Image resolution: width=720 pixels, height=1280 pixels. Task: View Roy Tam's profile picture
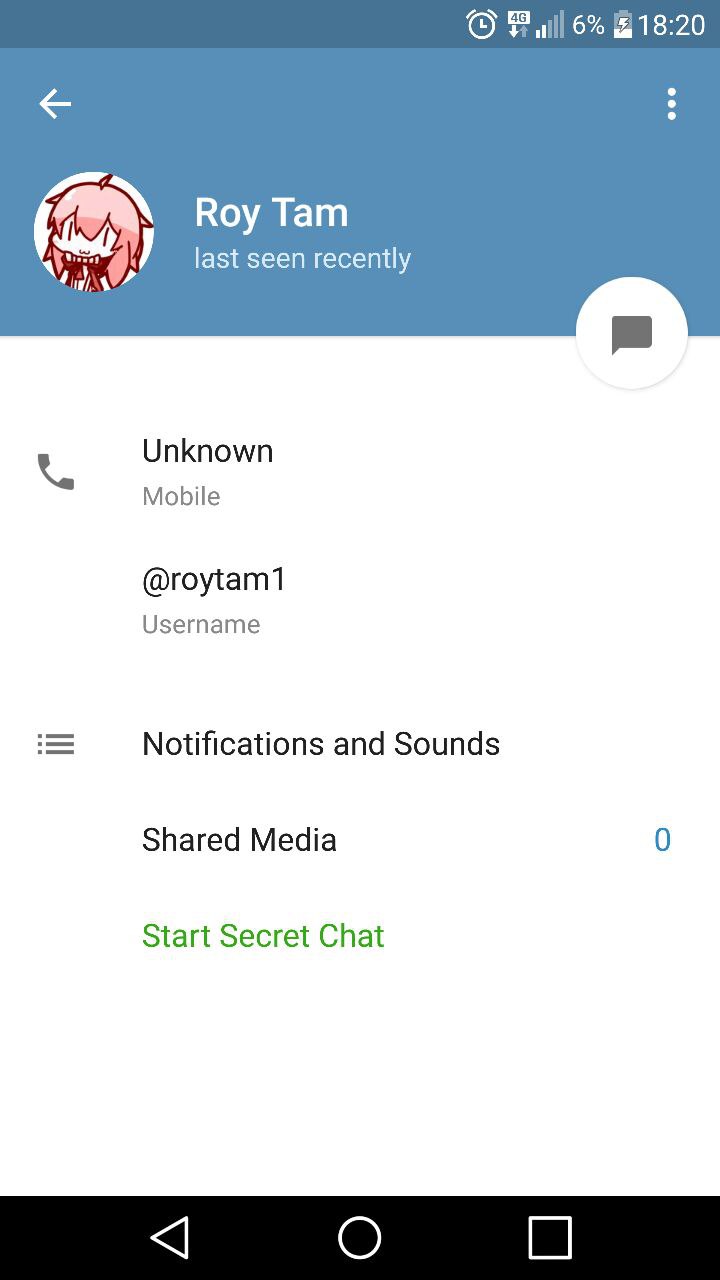pos(94,232)
